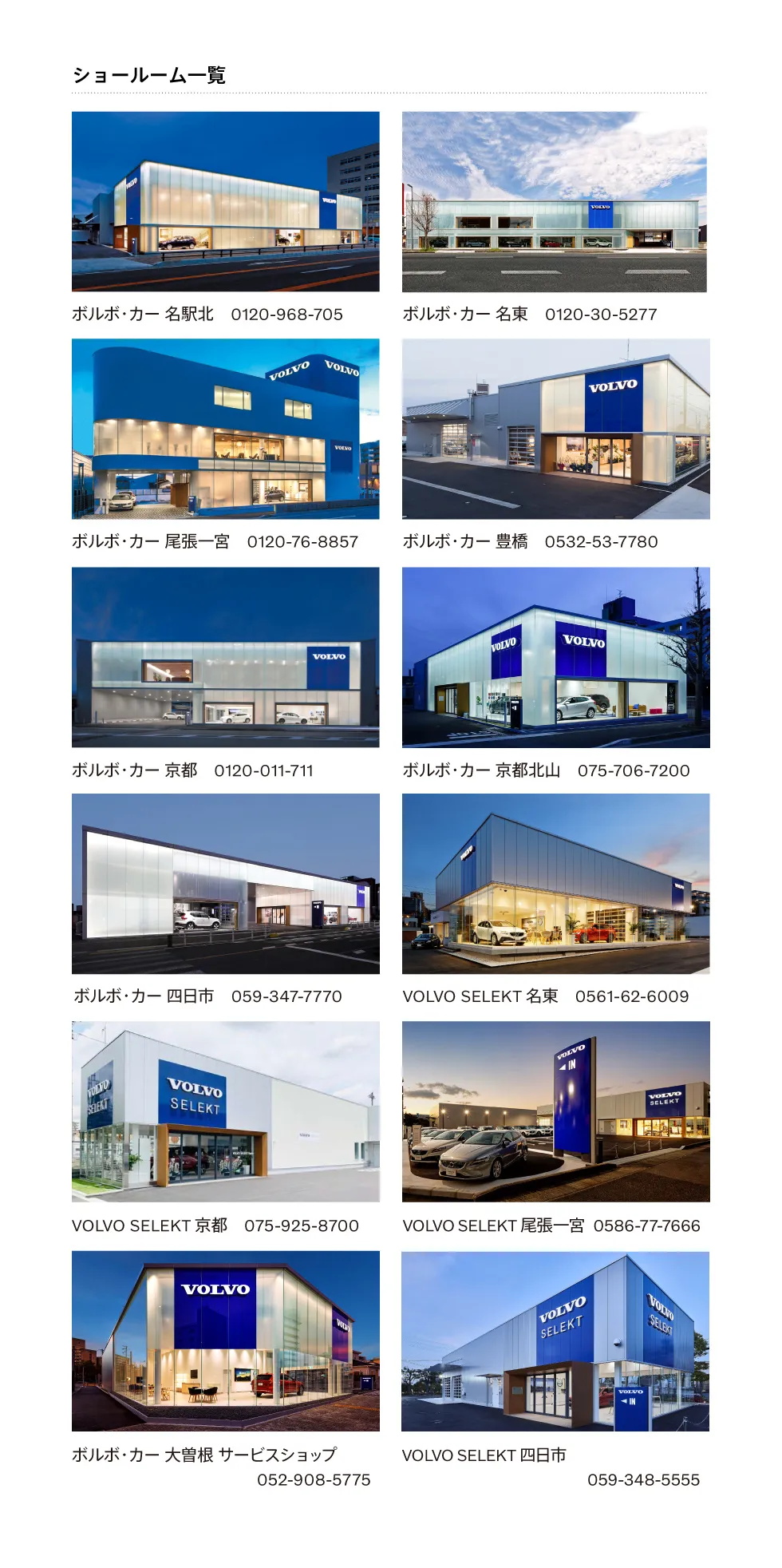This screenshot has width=782, height=1568.
Task: Select the VOLVO SELEKT 名東 showroom
Action: point(555,884)
